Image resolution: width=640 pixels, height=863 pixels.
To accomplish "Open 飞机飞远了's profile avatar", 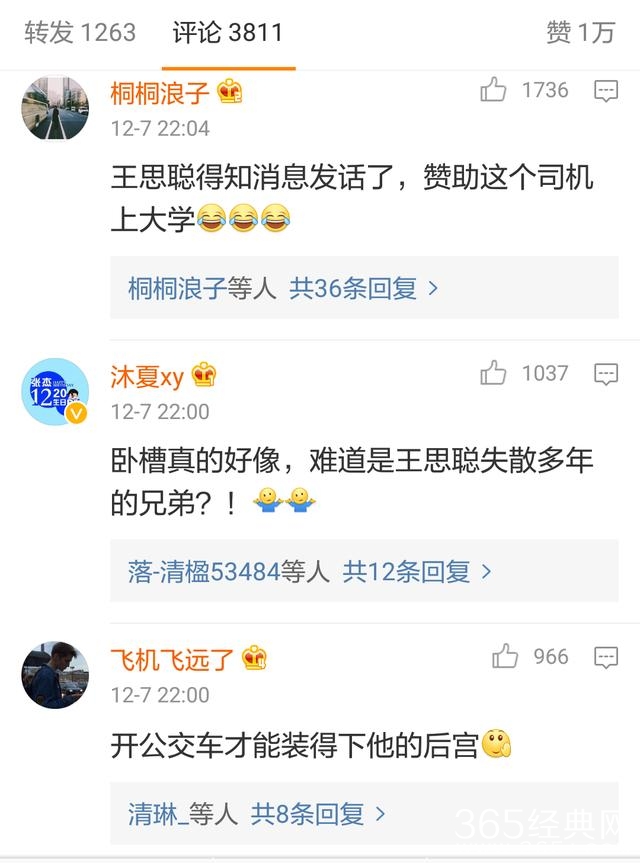I will [x=55, y=675].
